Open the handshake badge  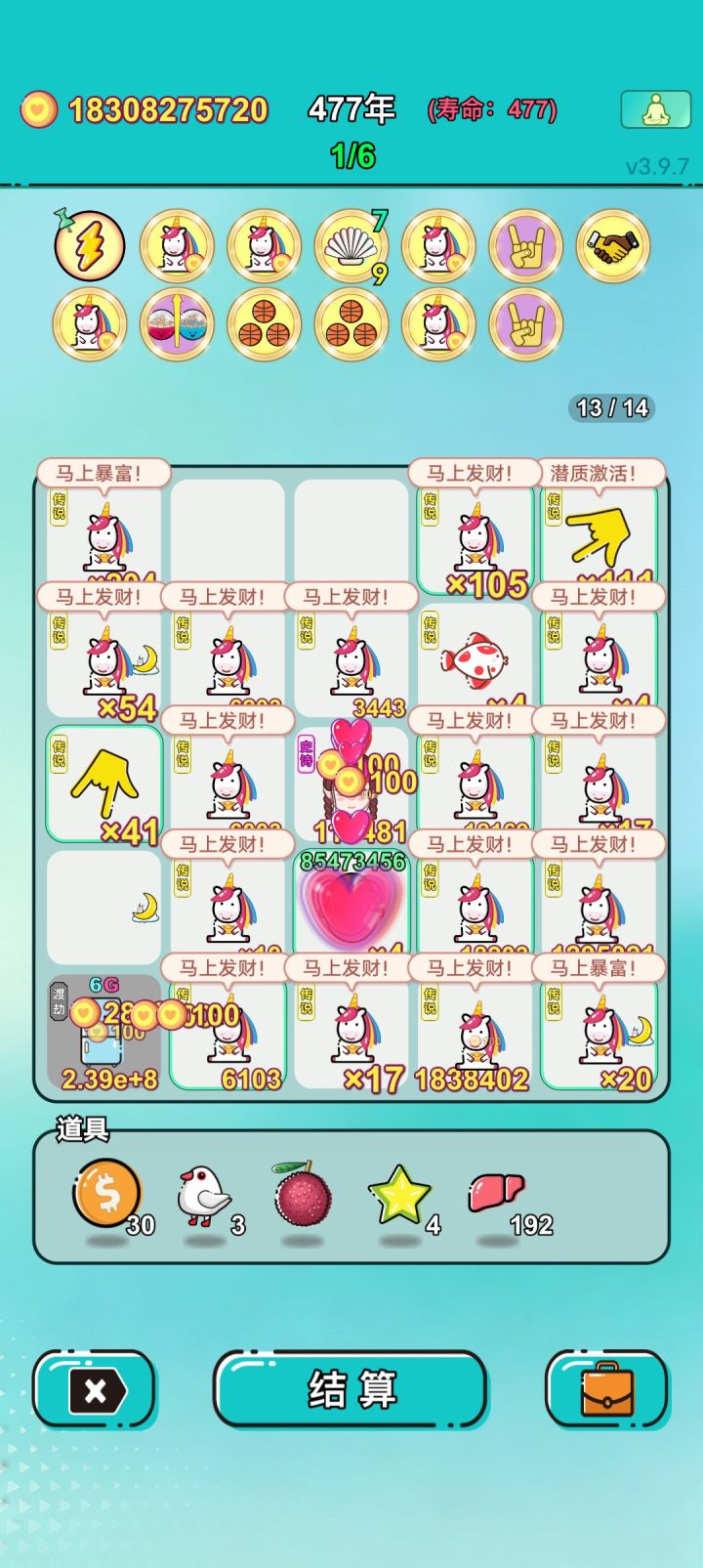[x=612, y=245]
